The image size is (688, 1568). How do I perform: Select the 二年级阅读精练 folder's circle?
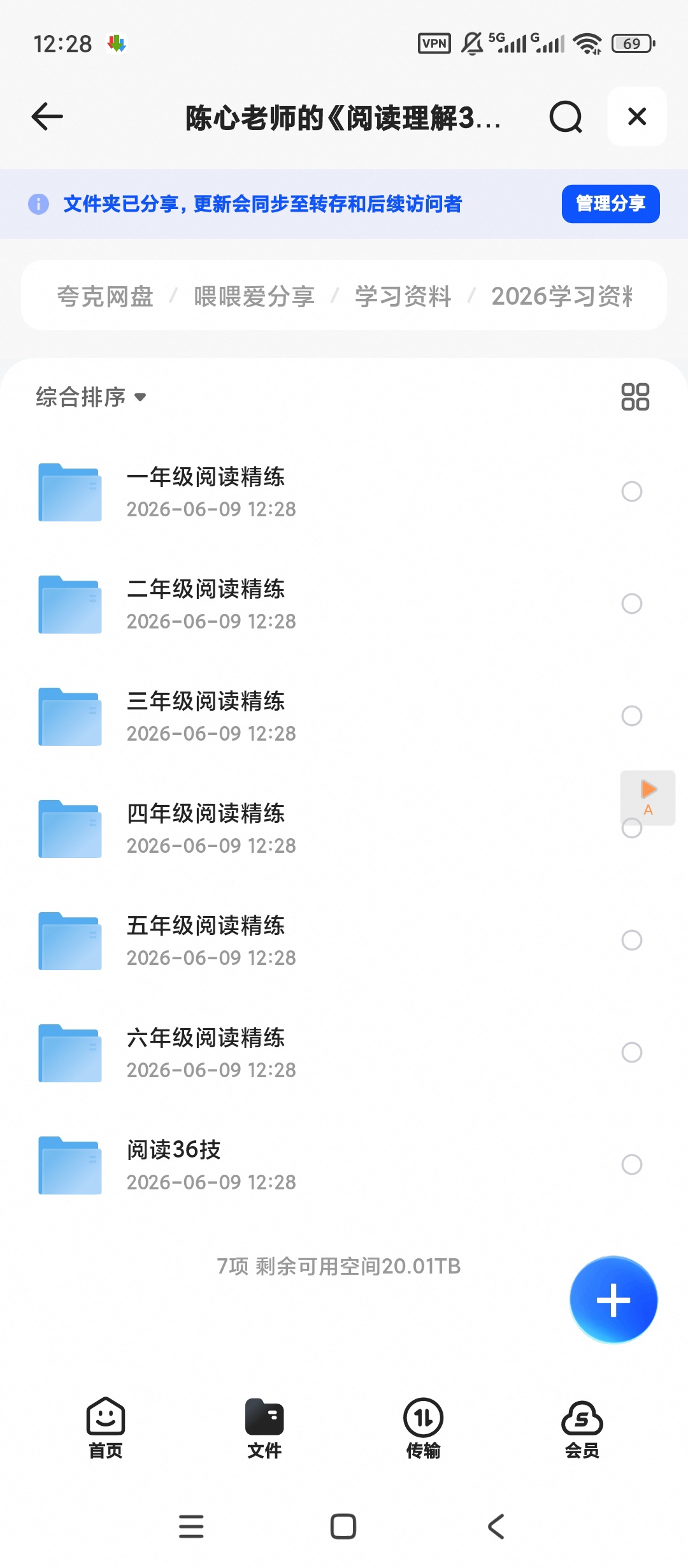click(x=632, y=604)
